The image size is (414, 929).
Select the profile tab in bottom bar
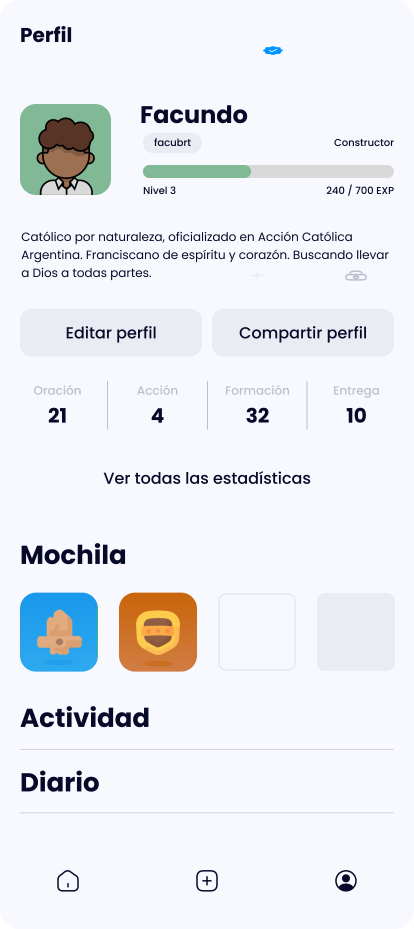tap(346, 881)
